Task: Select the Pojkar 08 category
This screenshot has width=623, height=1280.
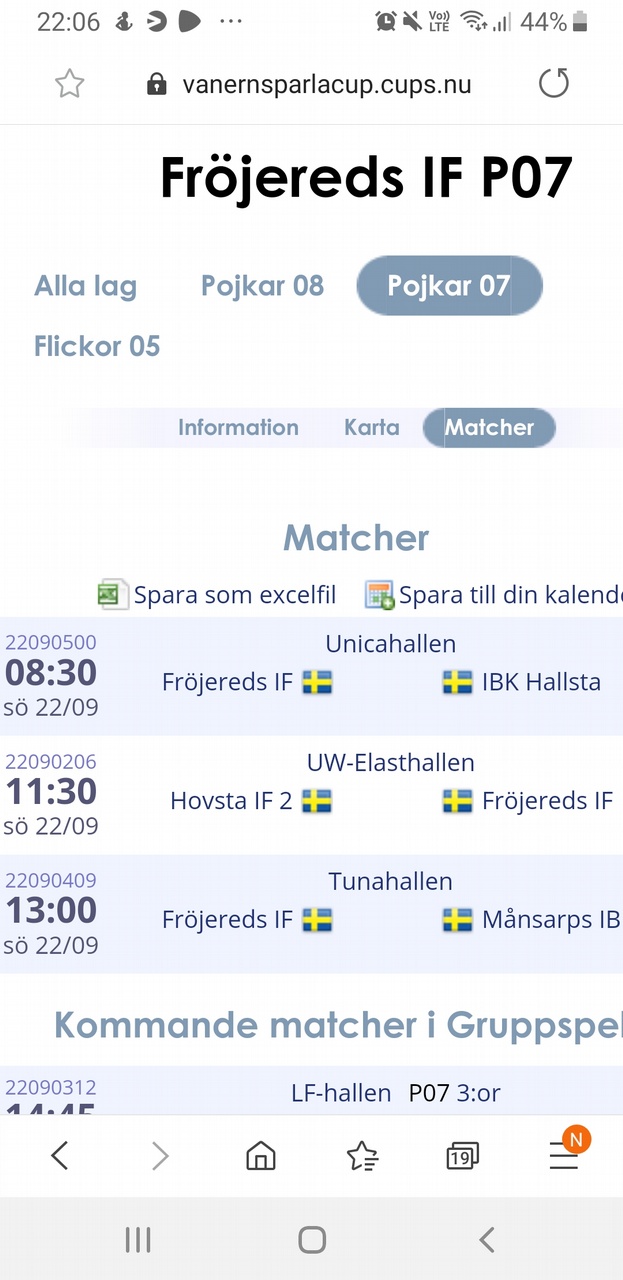Action: click(x=262, y=286)
